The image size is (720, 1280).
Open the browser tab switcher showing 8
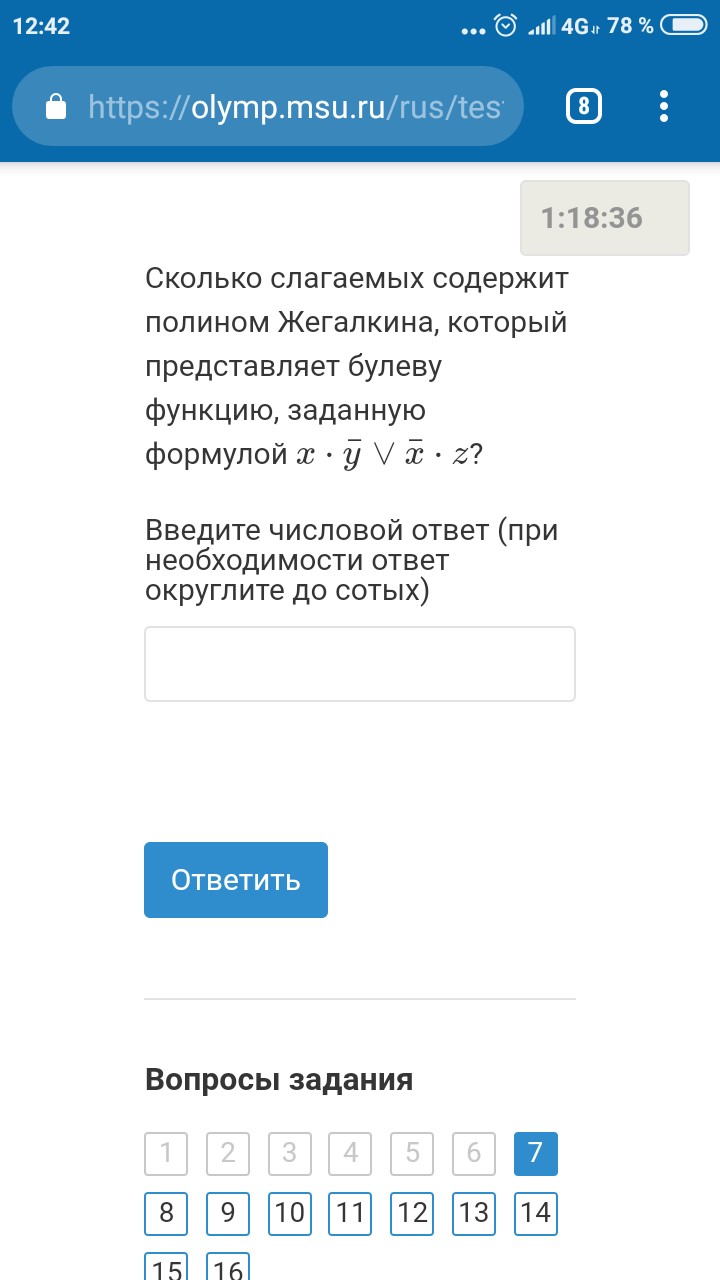[x=584, y=106]
